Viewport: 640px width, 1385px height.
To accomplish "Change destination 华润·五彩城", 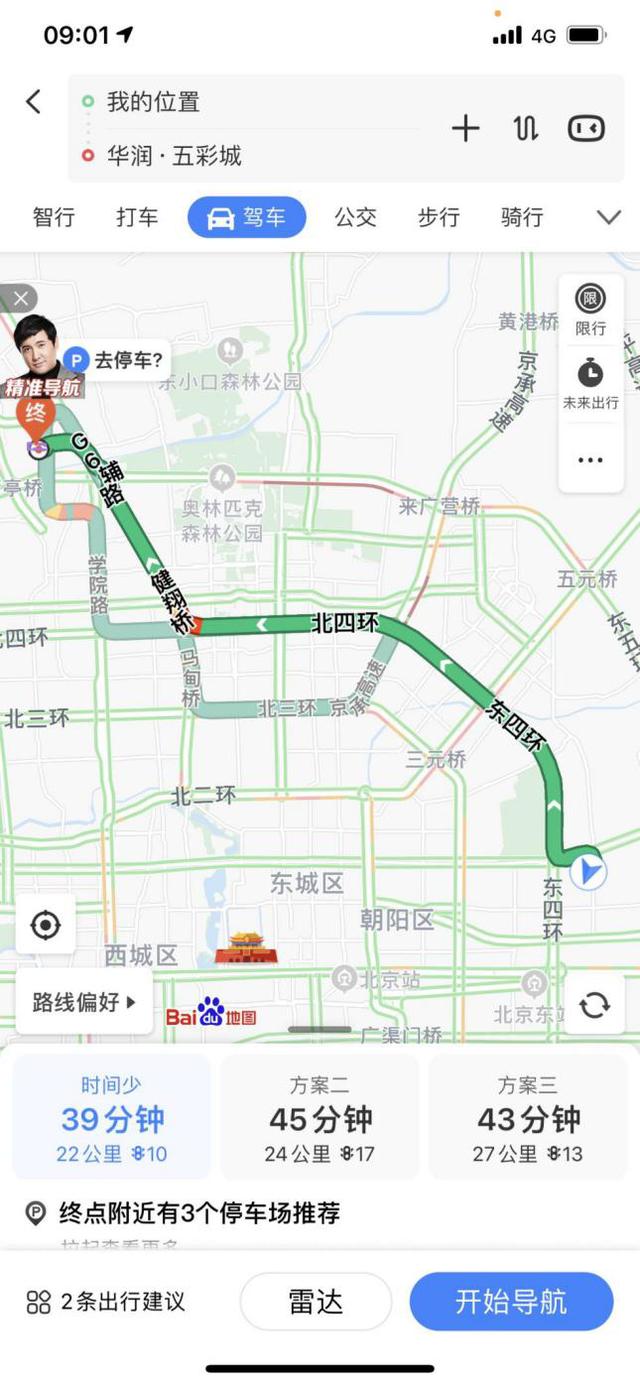I will (x=175, y=156).
